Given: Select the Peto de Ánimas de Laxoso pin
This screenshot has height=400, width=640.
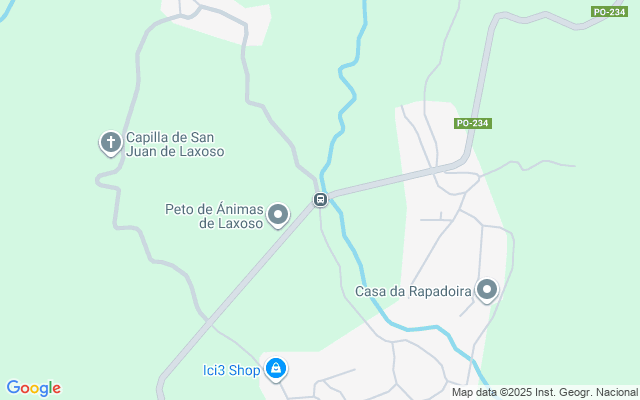Looking at the screenshot, I should (x=278, y=214).
